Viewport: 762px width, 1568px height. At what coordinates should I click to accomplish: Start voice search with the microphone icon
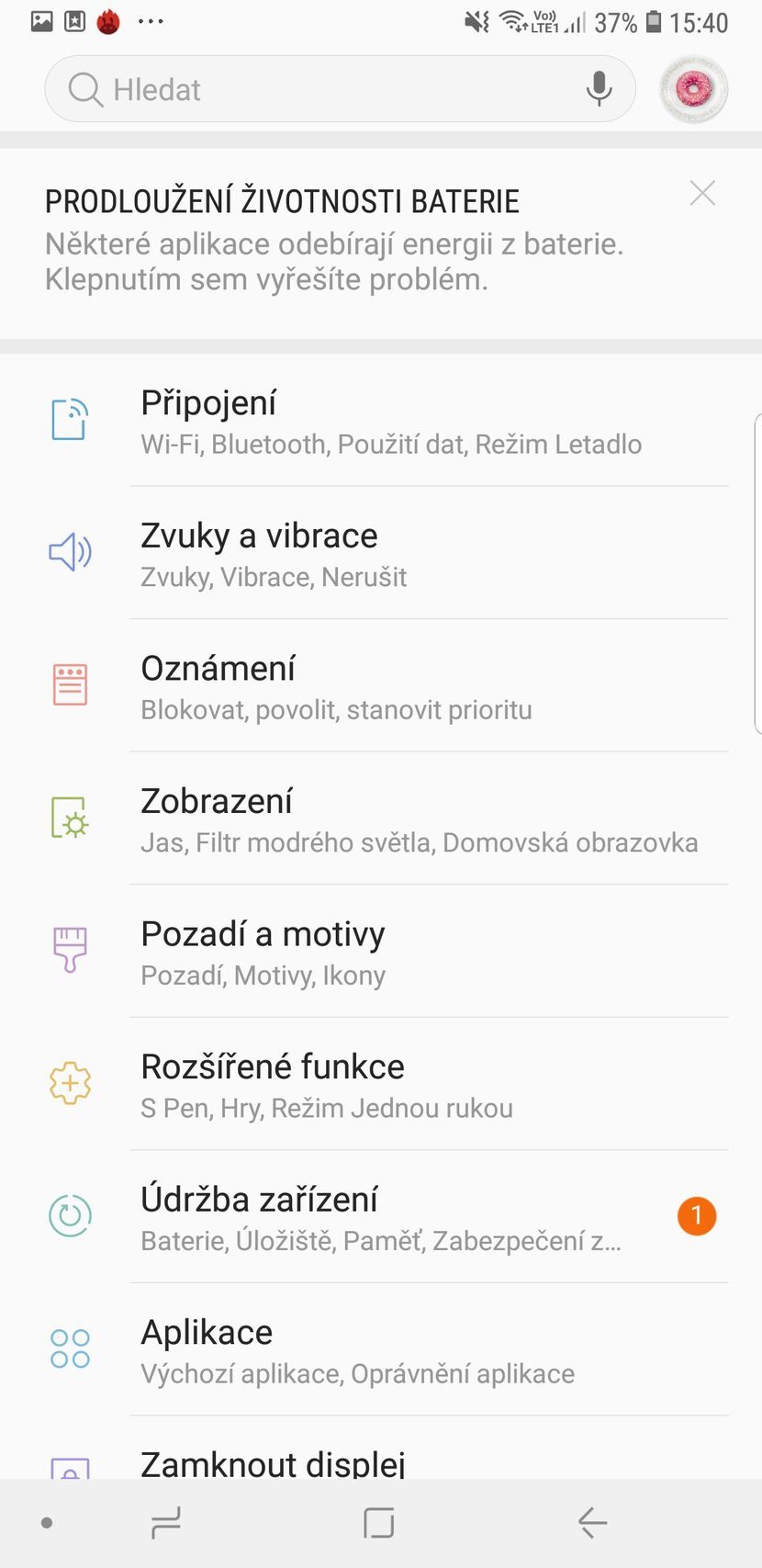coord(599,89)
